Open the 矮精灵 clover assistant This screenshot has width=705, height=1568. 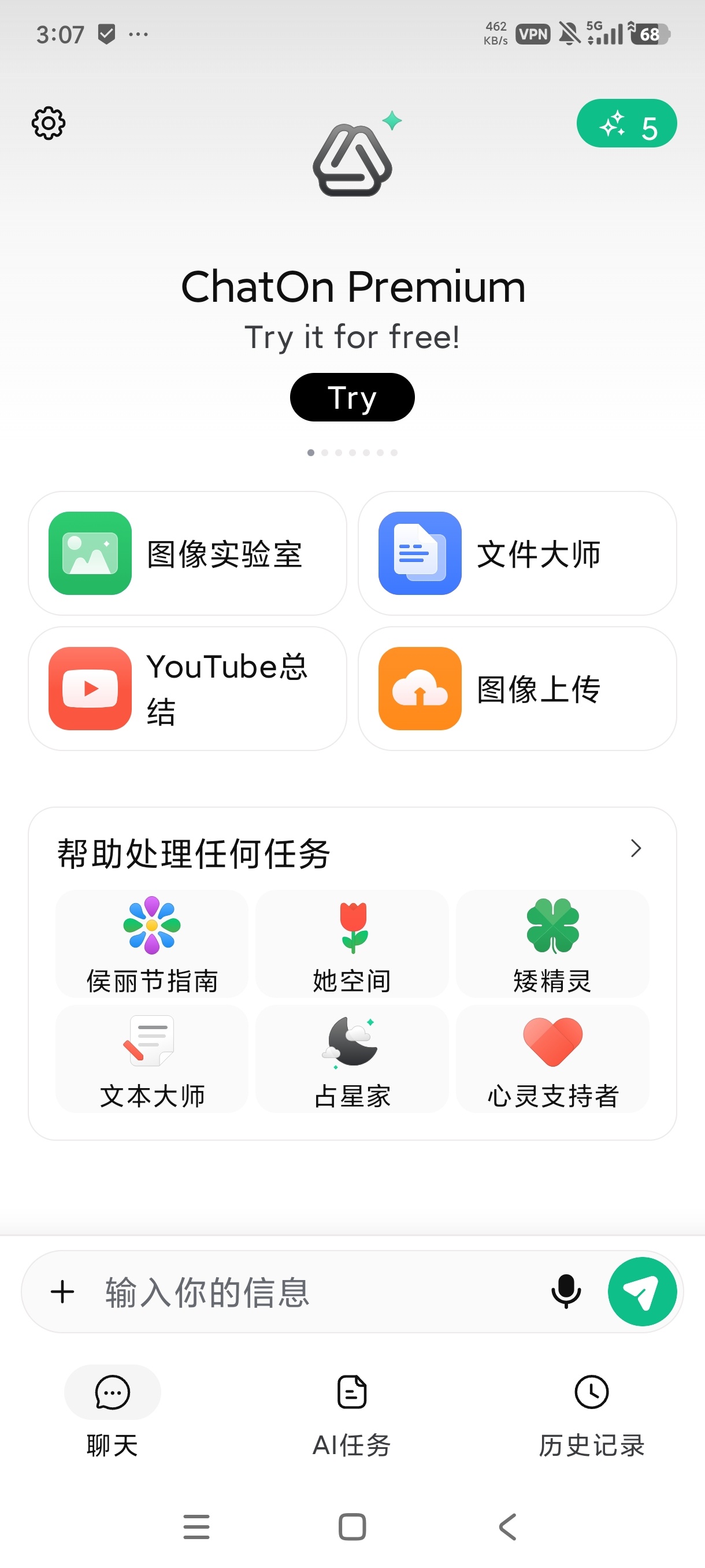(x=553, y=944)
